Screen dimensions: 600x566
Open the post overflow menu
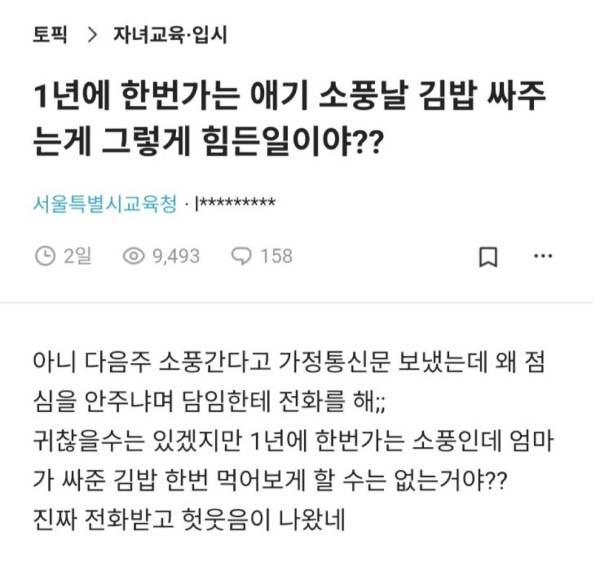pos(543,256)
